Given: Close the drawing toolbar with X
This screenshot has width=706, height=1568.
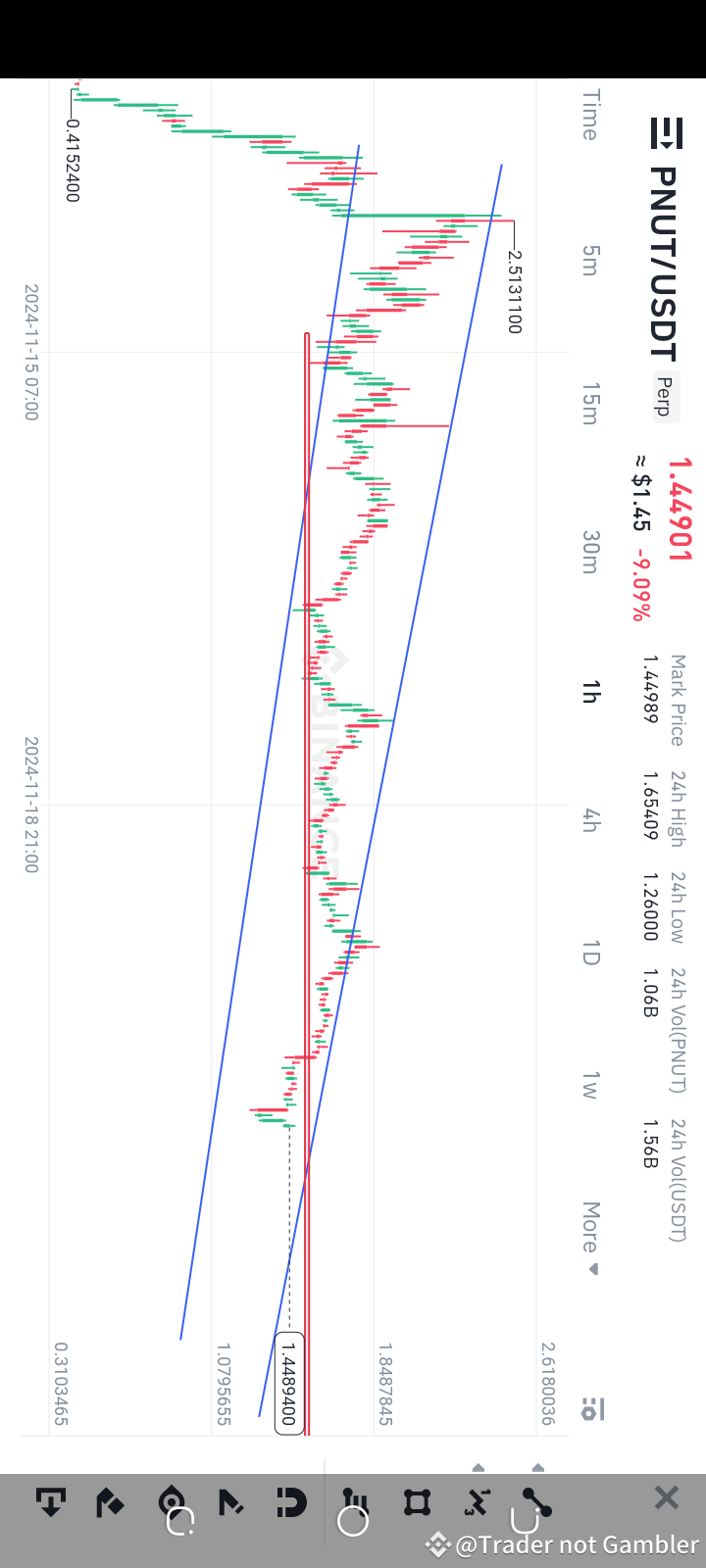Looking at the screenshot, I should click(666, 1497).
